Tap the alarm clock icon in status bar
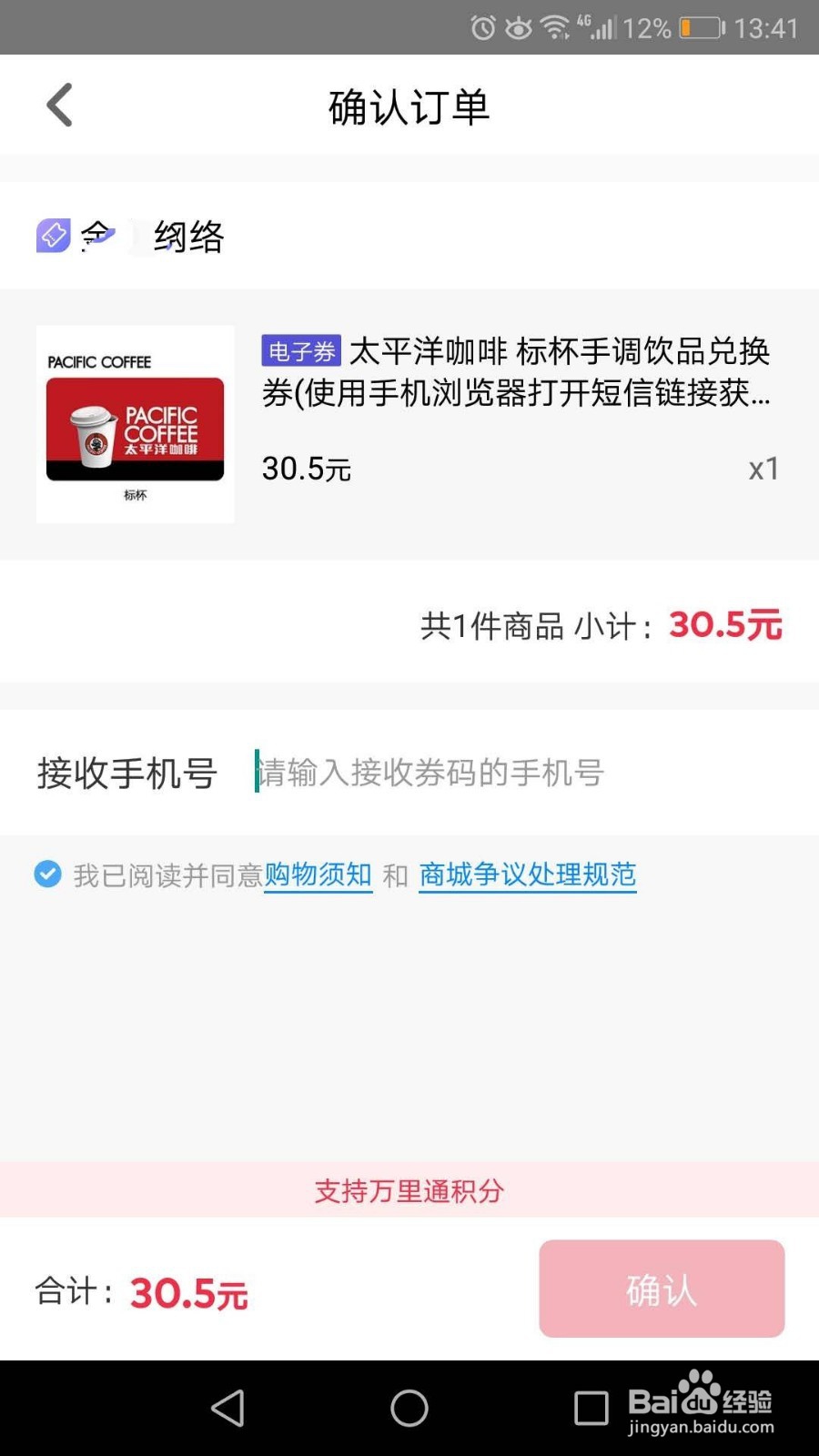819x1456 pixels. coord(481,27)
